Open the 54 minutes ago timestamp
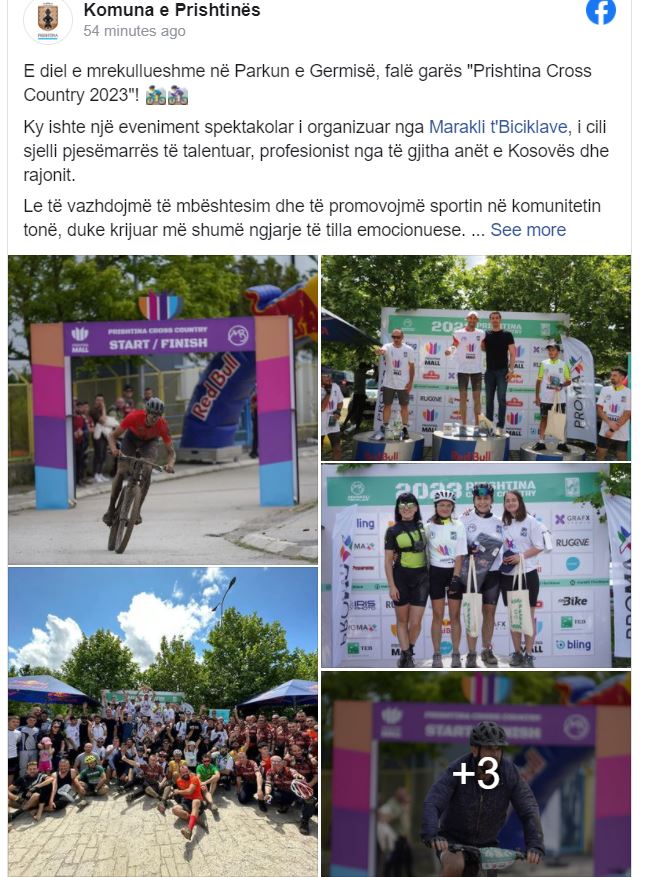 click(134, 32)
